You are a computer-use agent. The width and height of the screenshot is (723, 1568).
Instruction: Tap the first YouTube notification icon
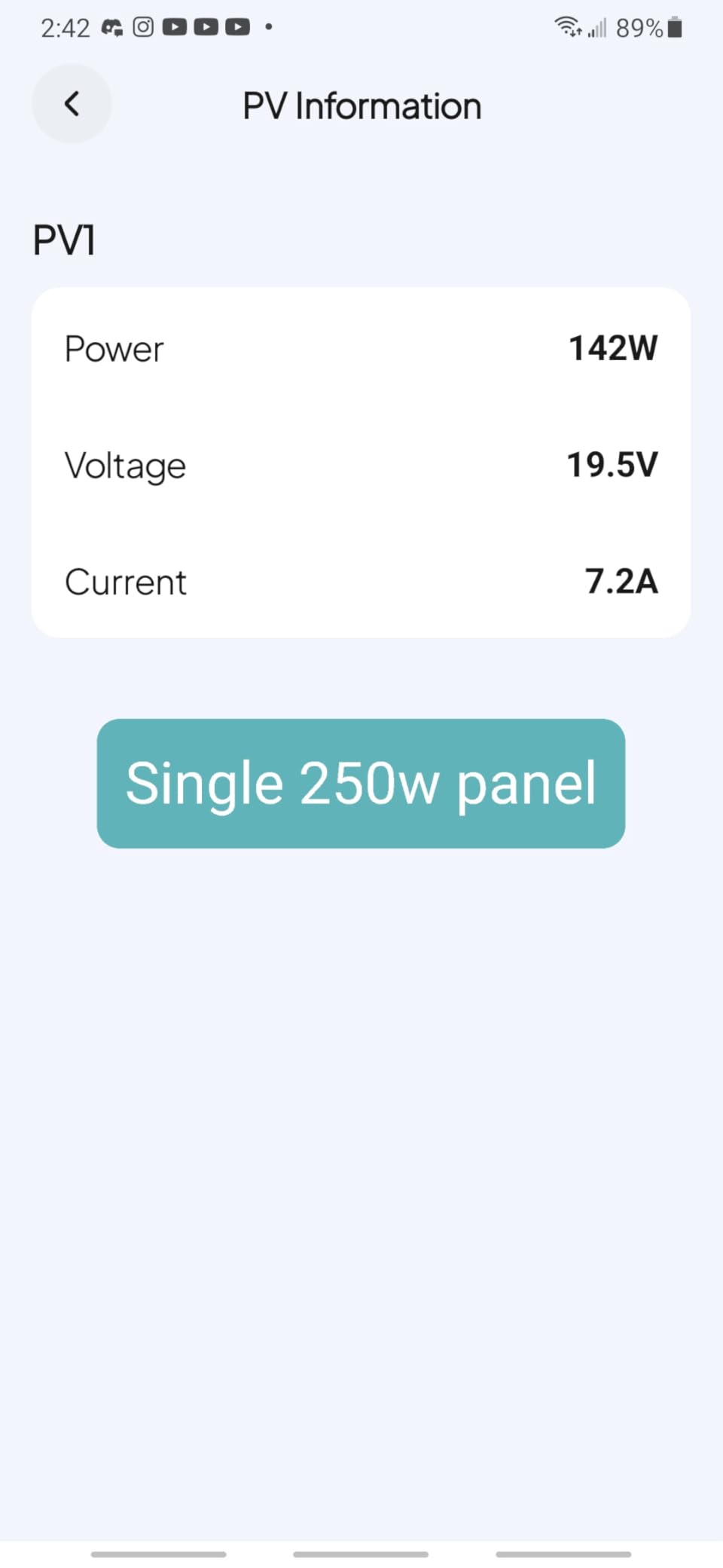click(173, 27)
